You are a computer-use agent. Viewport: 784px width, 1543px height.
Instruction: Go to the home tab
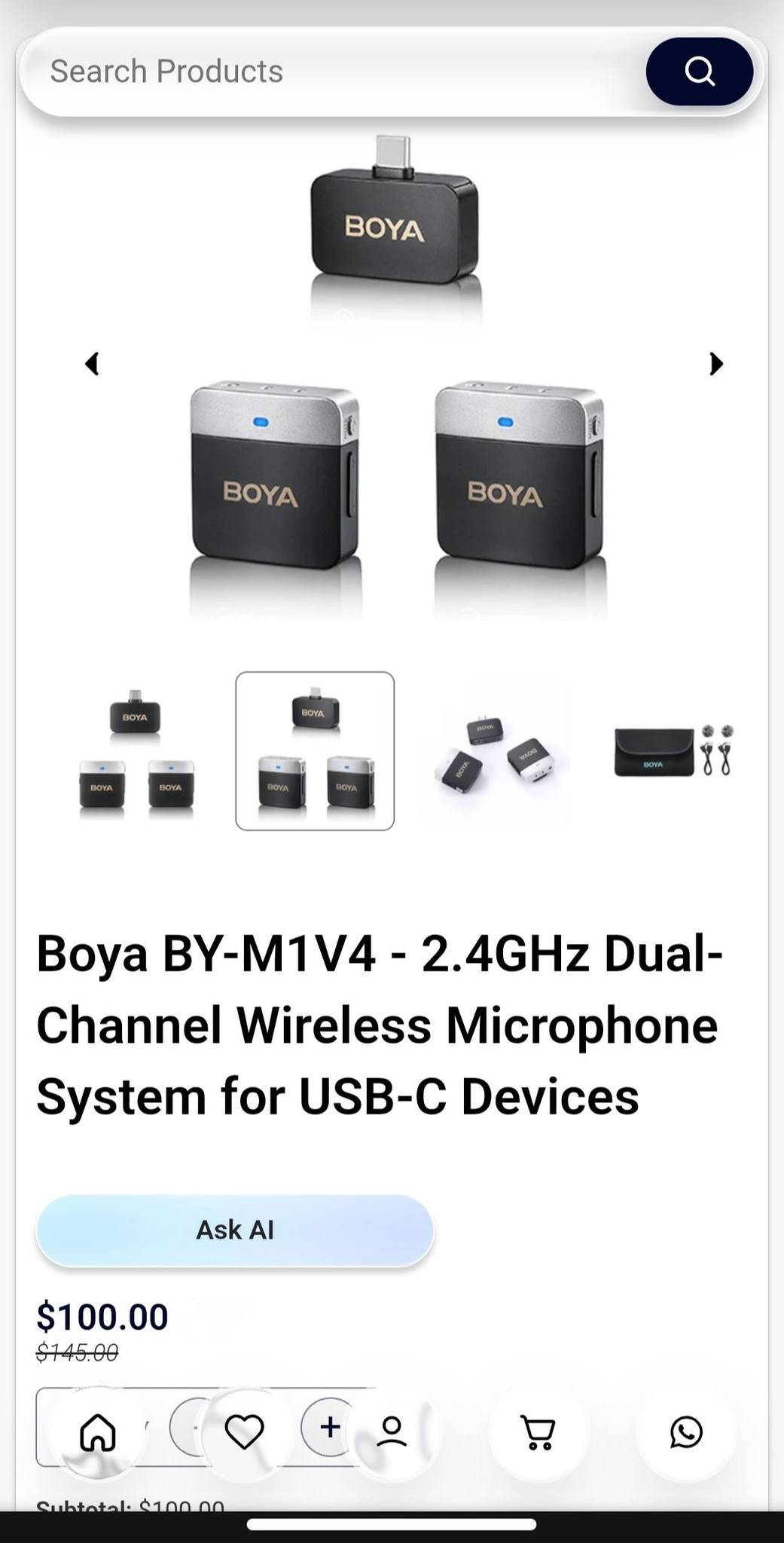(98, 1431)
